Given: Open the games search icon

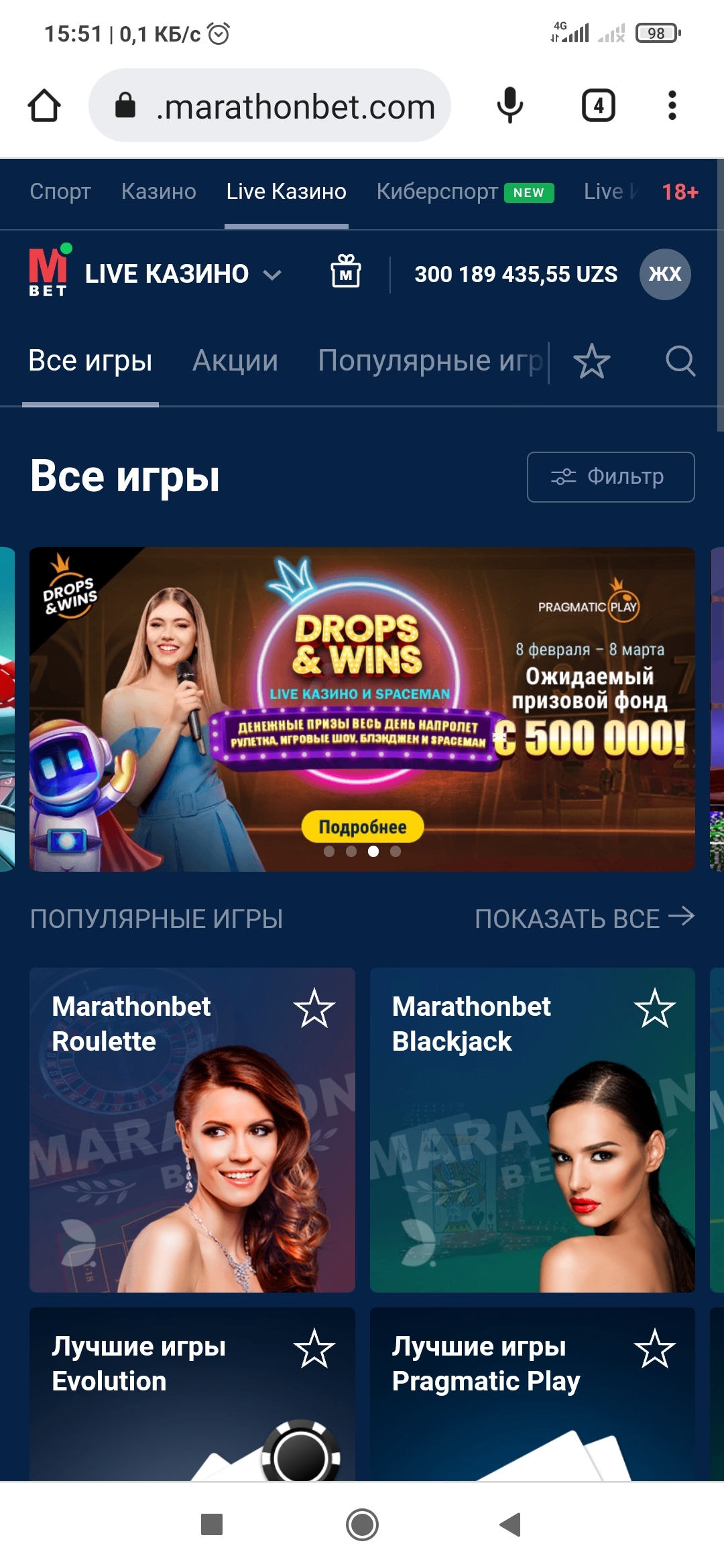Looking at the screenshot, I should [680, 361].
